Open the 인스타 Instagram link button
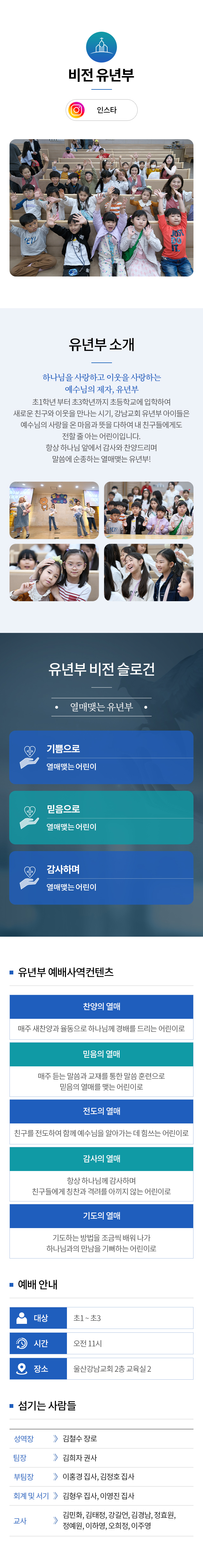The width and height of the screenshot is (203, 1568). click(x=101, y=110)
